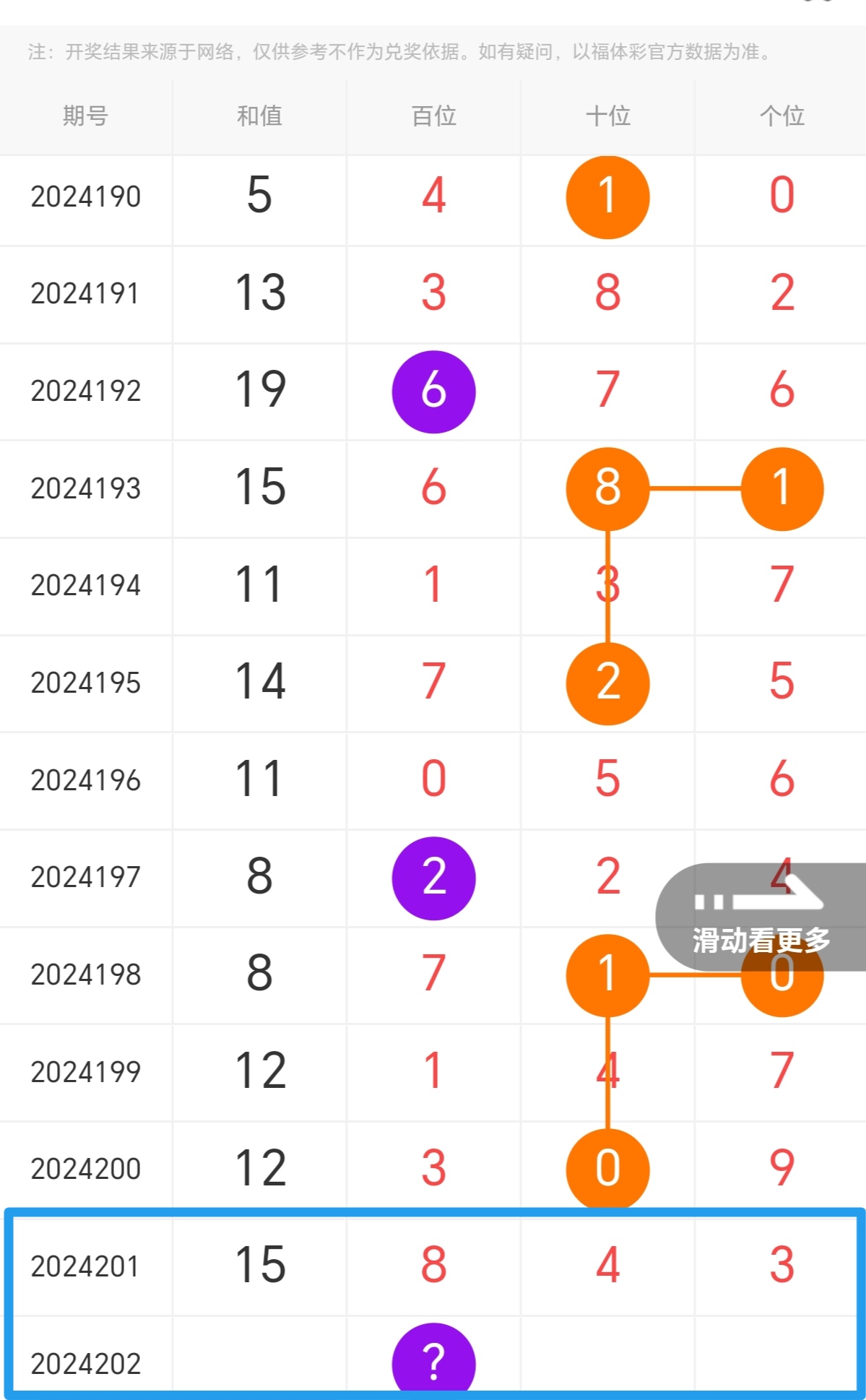Select the orange circled 1 in row 2024190
The width and height of the screenshot is (866, 1400).
pyautogui.click(x=607, y=196)
